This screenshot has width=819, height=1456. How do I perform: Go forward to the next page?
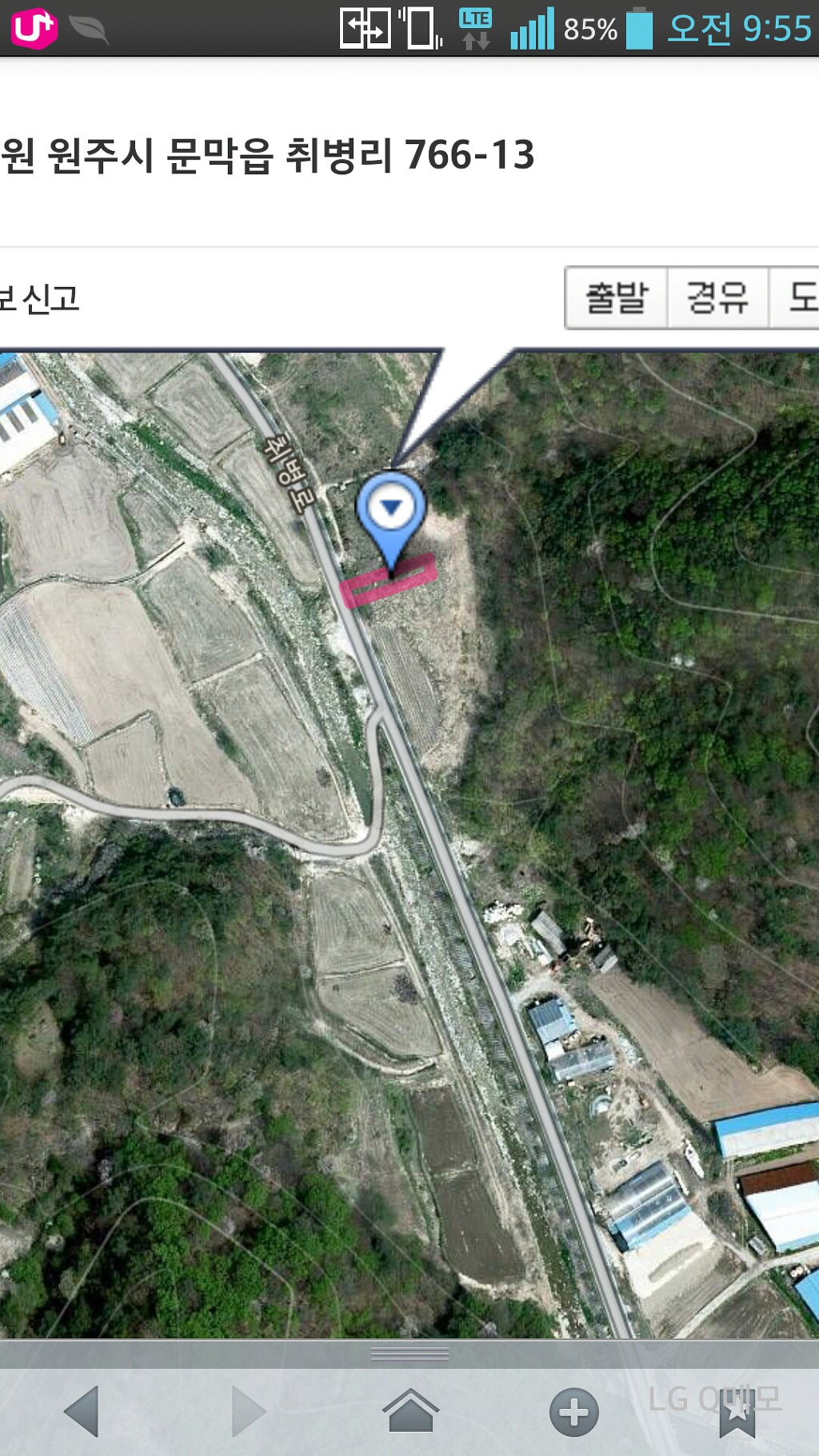point(248,1410)
